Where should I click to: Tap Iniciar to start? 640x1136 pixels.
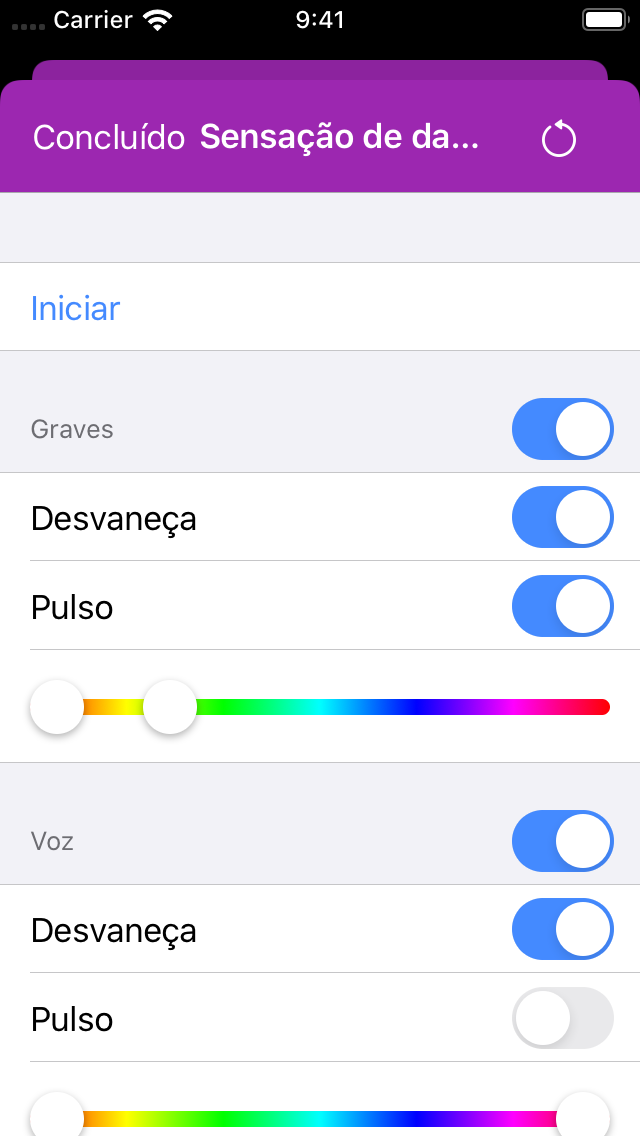(76, 308)
